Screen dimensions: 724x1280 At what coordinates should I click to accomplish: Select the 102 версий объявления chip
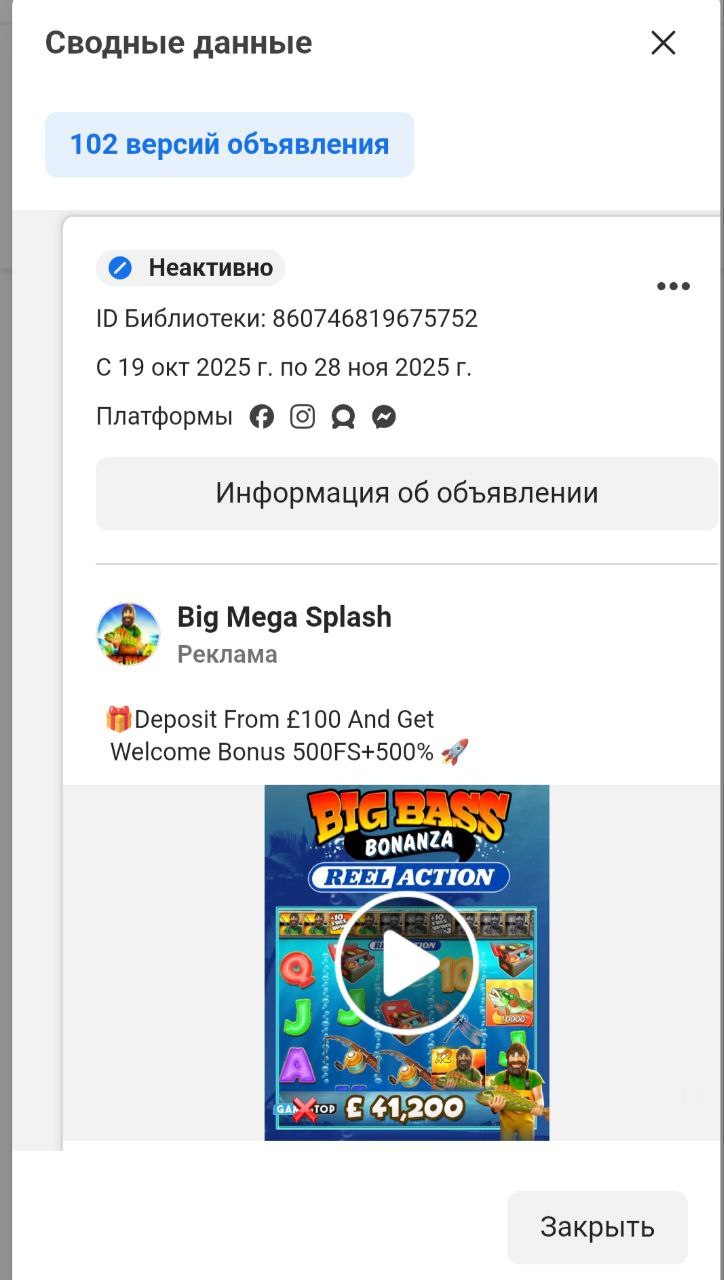pyautogui.click(x=229, y=145)
